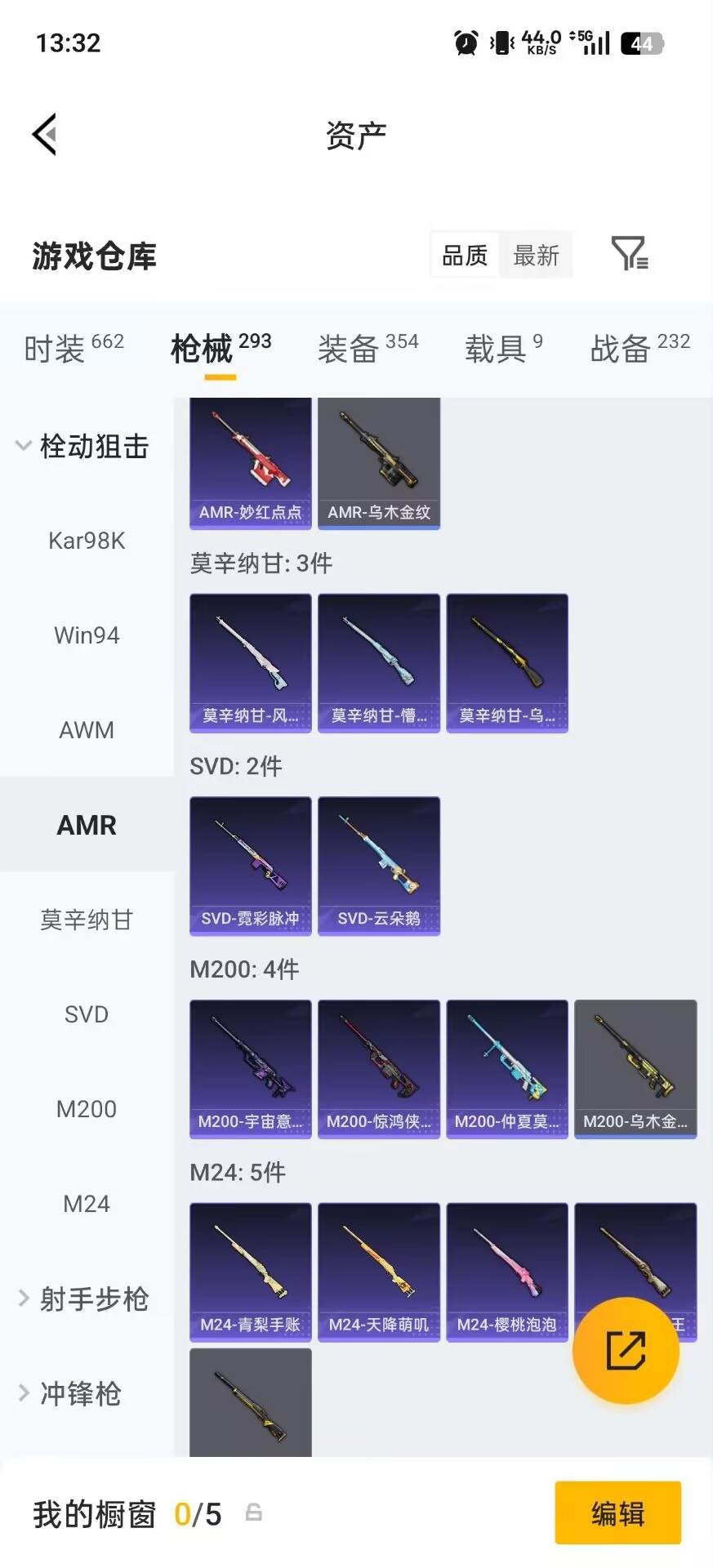
Task: Expand the 射手步枪 category
Action: [82, 1298]
